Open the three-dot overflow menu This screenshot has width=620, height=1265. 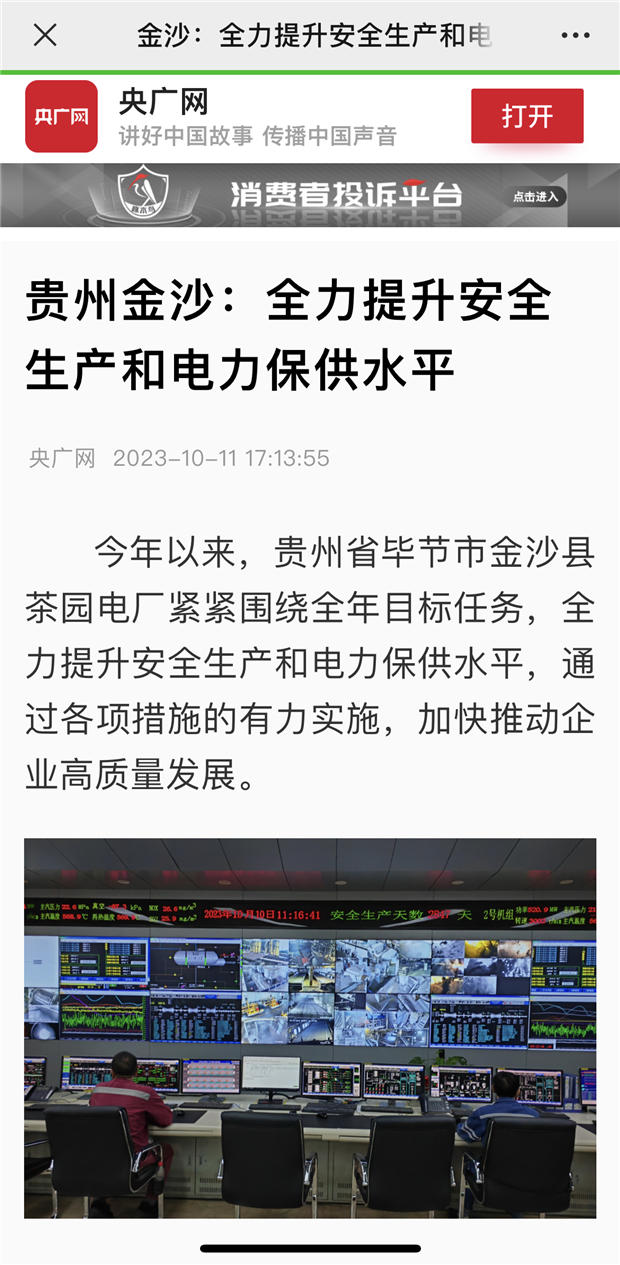click(x=575, y=36)
